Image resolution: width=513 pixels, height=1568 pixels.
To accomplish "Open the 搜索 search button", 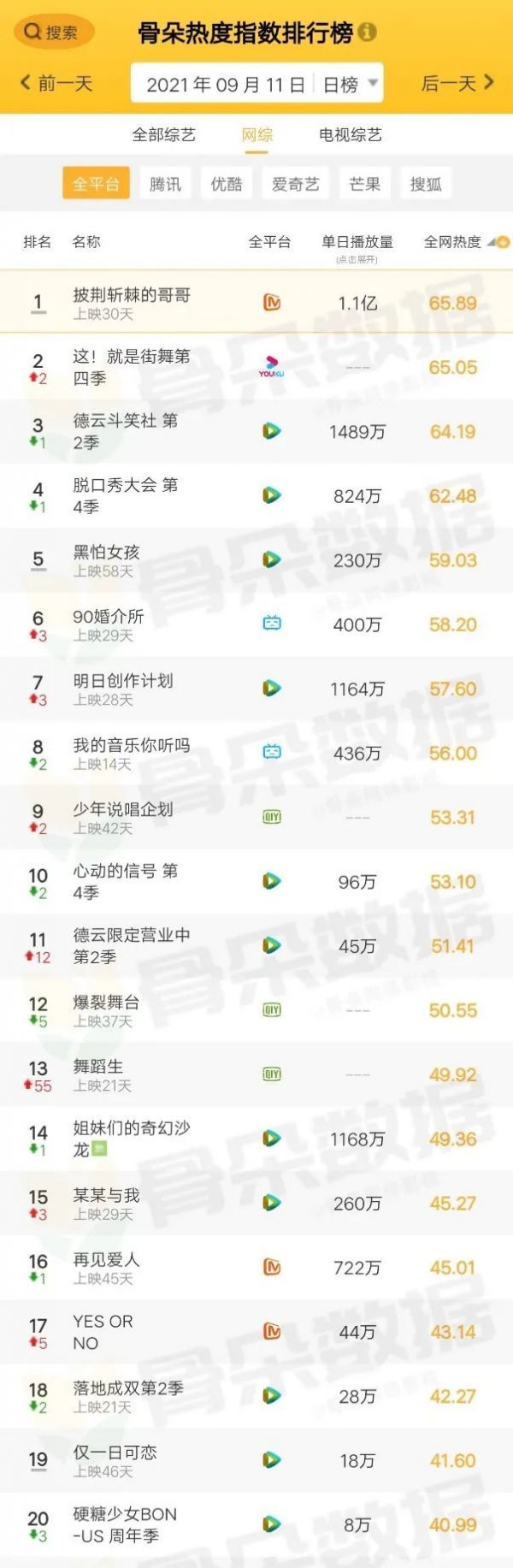I will click(51, 33).
